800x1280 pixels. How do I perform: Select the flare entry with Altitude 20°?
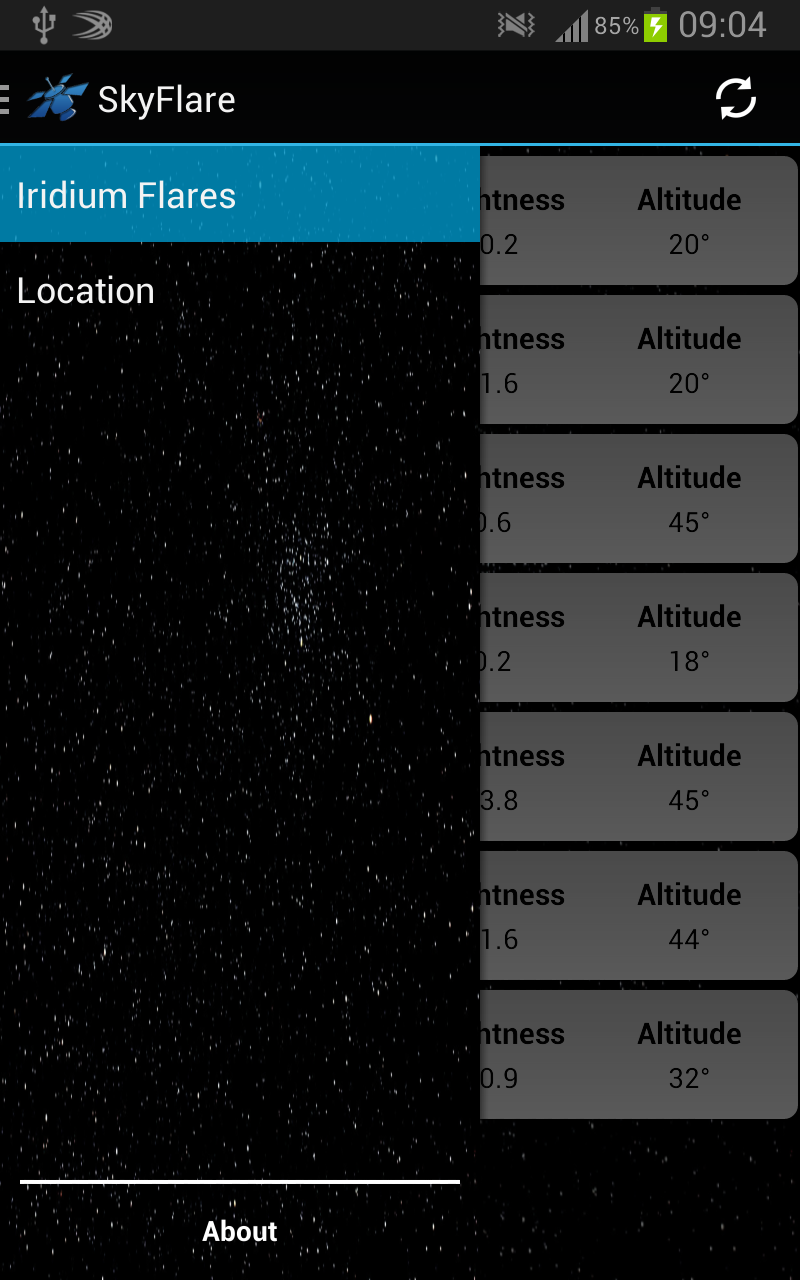(x=640, y=220)
